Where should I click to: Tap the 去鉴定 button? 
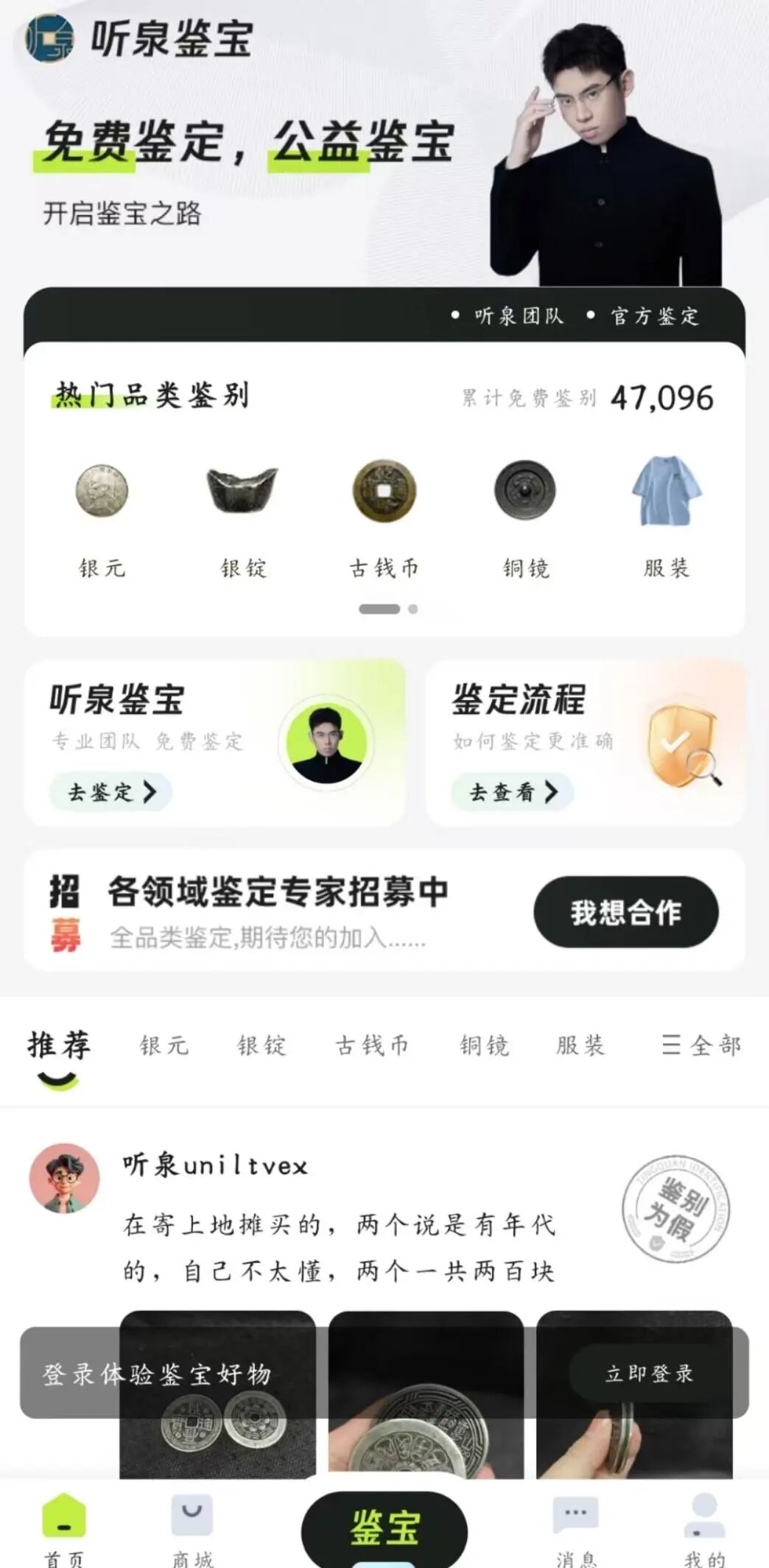110,792
